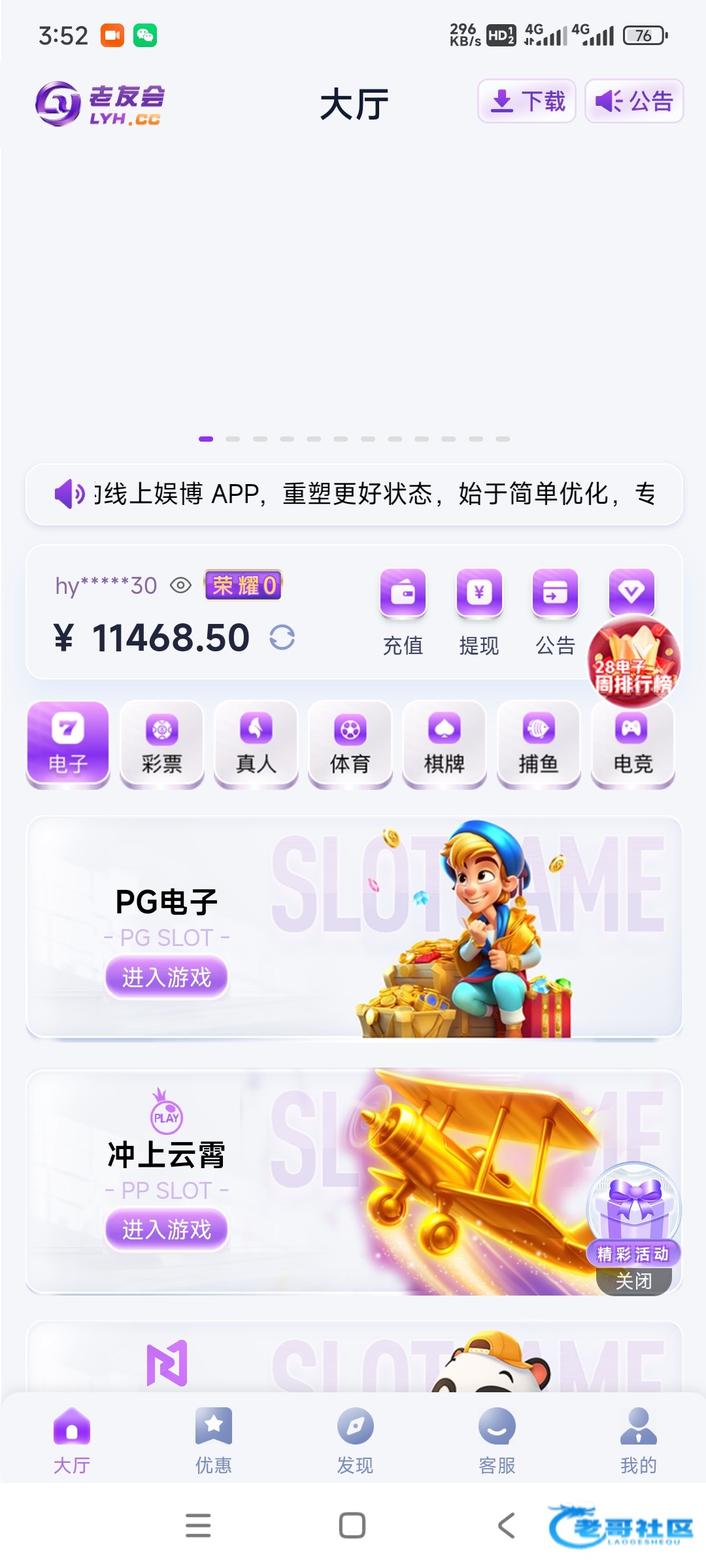Toggle balance visibility eye icon

pos(180,585)
